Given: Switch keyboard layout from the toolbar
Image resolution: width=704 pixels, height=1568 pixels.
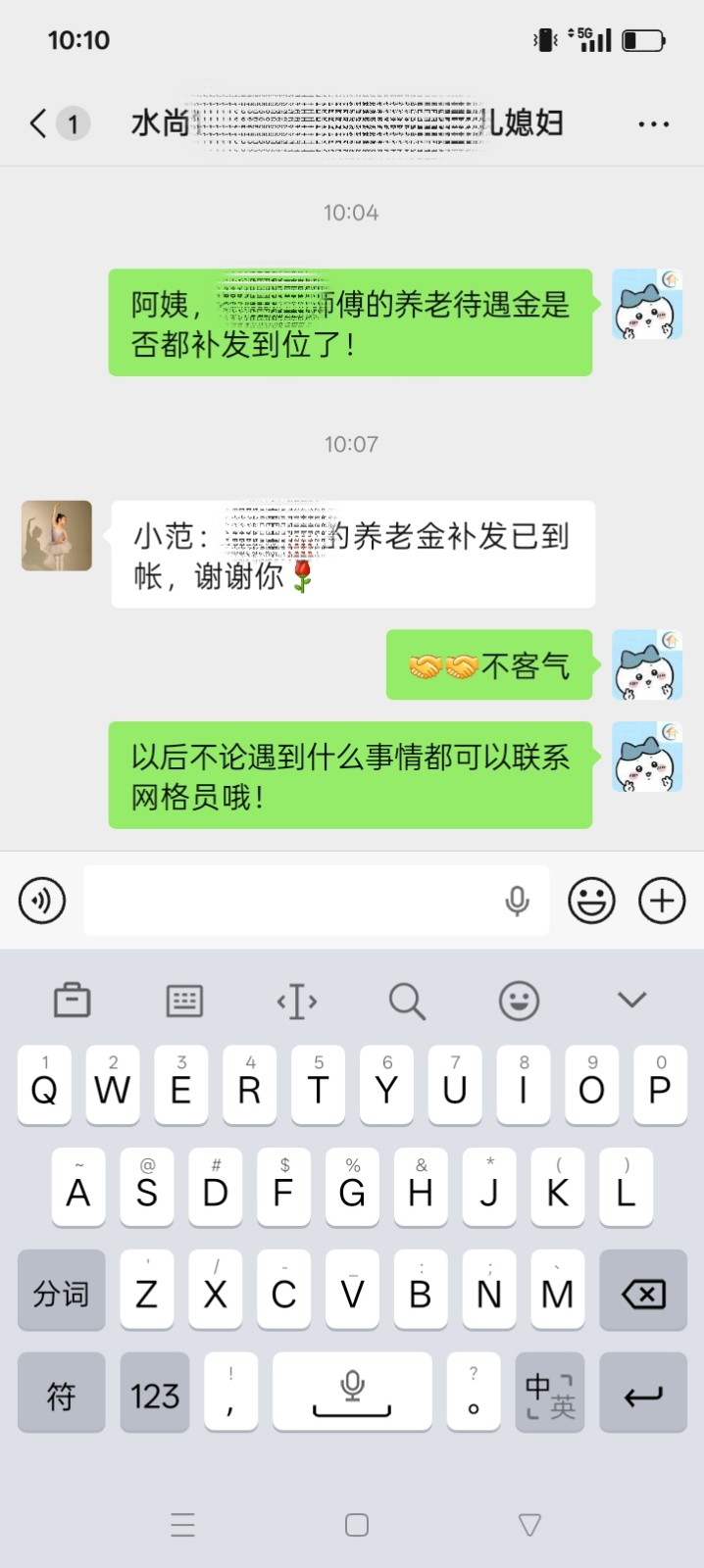Looking at the screenshot, I should coord(184,1001).
